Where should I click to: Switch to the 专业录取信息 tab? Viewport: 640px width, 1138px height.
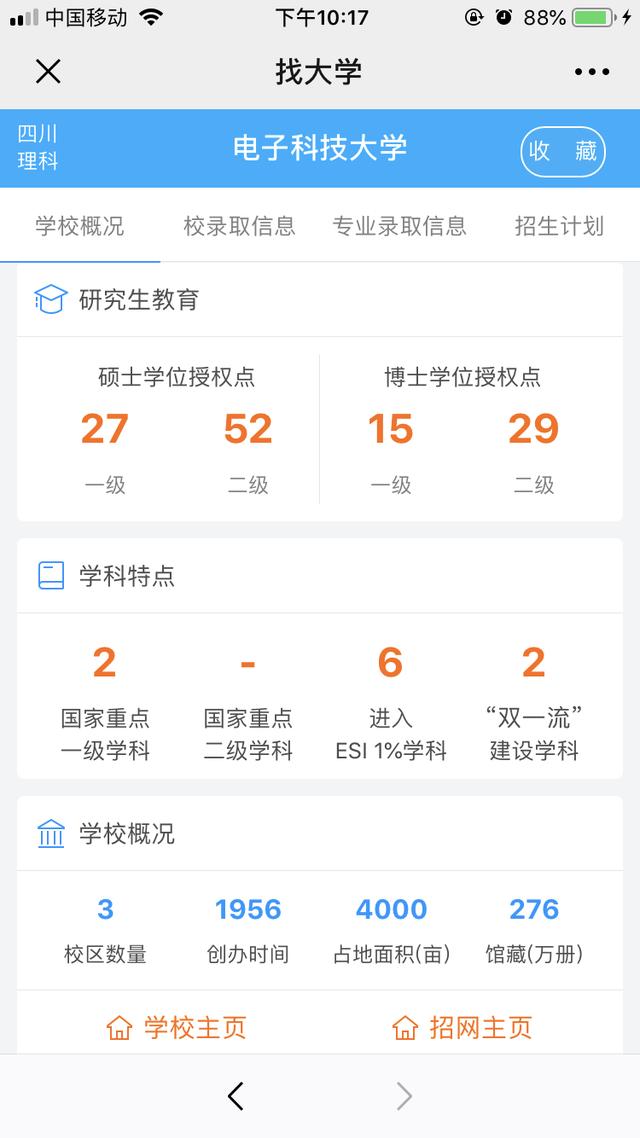coord(400,226)
